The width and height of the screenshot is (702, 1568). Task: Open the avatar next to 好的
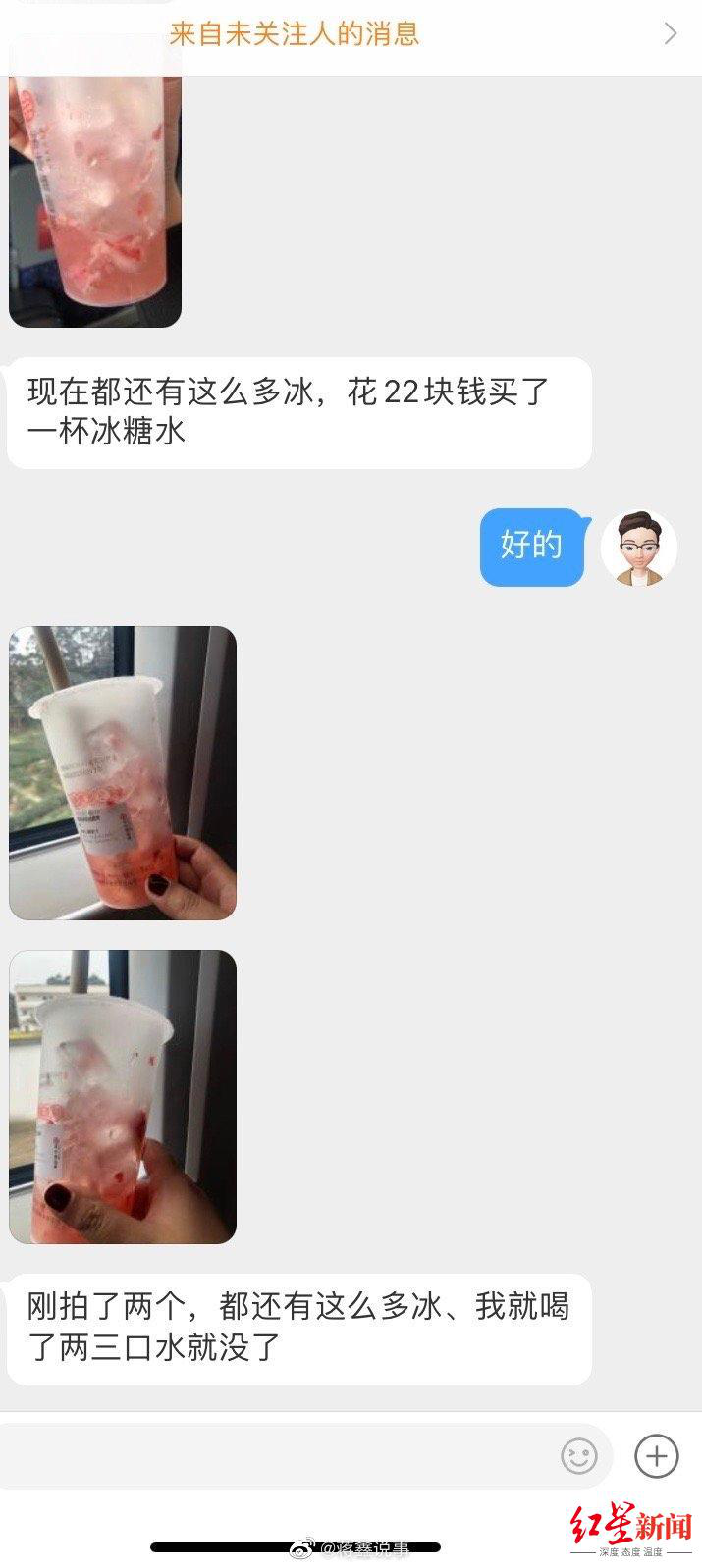639,549
